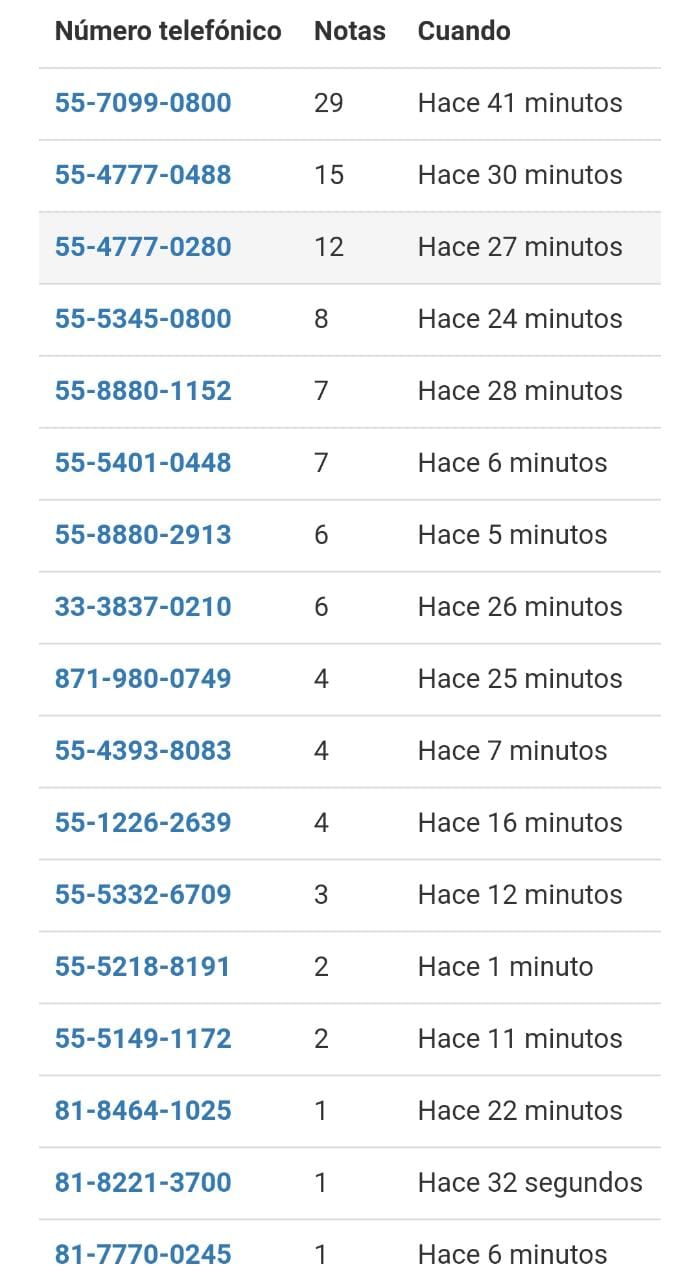
Task: Select number 55-1226-2639
Action: pyautogui.click(x=143, y=823)
